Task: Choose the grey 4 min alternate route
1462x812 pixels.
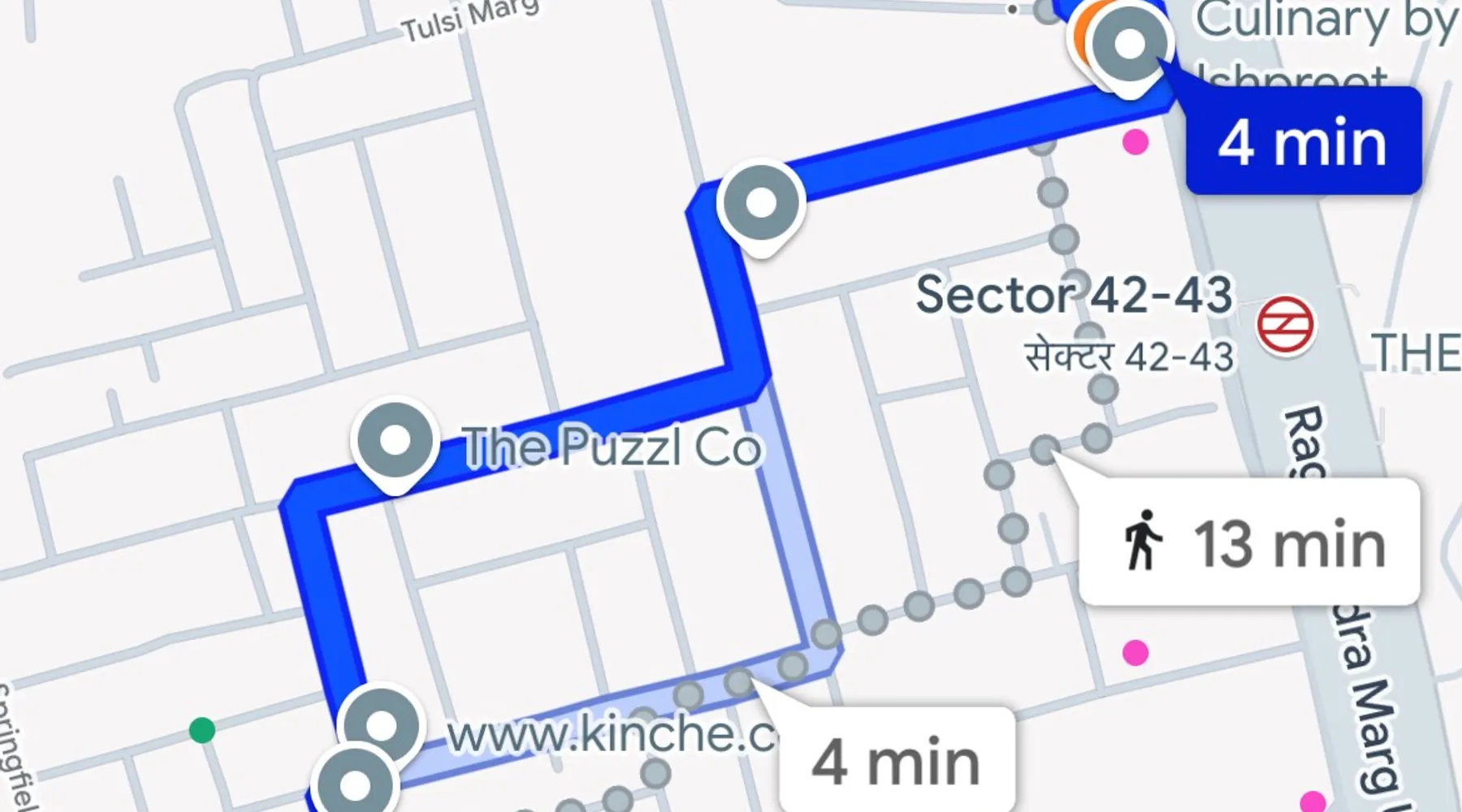Action: [x=897, y=762]
